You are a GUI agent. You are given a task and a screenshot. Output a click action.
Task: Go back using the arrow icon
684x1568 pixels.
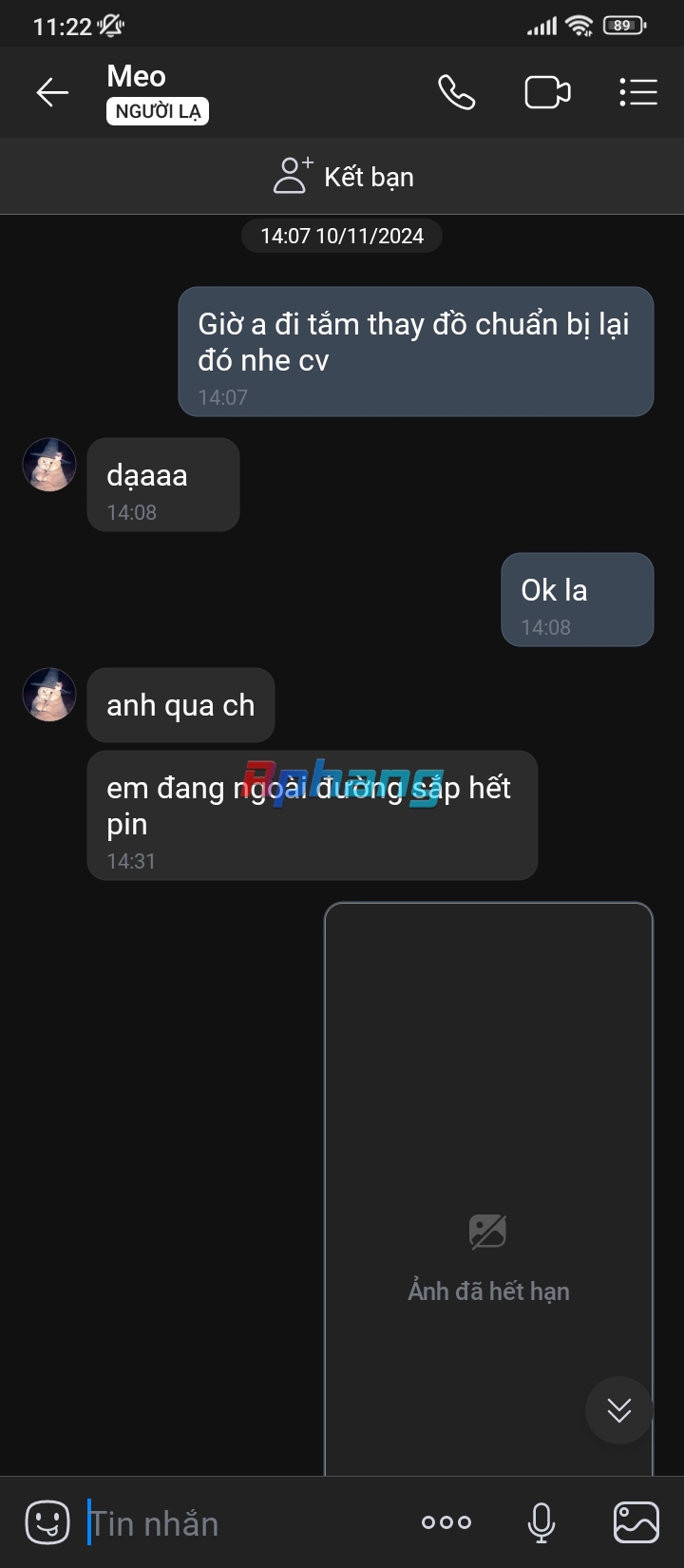click(x=52, y=92)
